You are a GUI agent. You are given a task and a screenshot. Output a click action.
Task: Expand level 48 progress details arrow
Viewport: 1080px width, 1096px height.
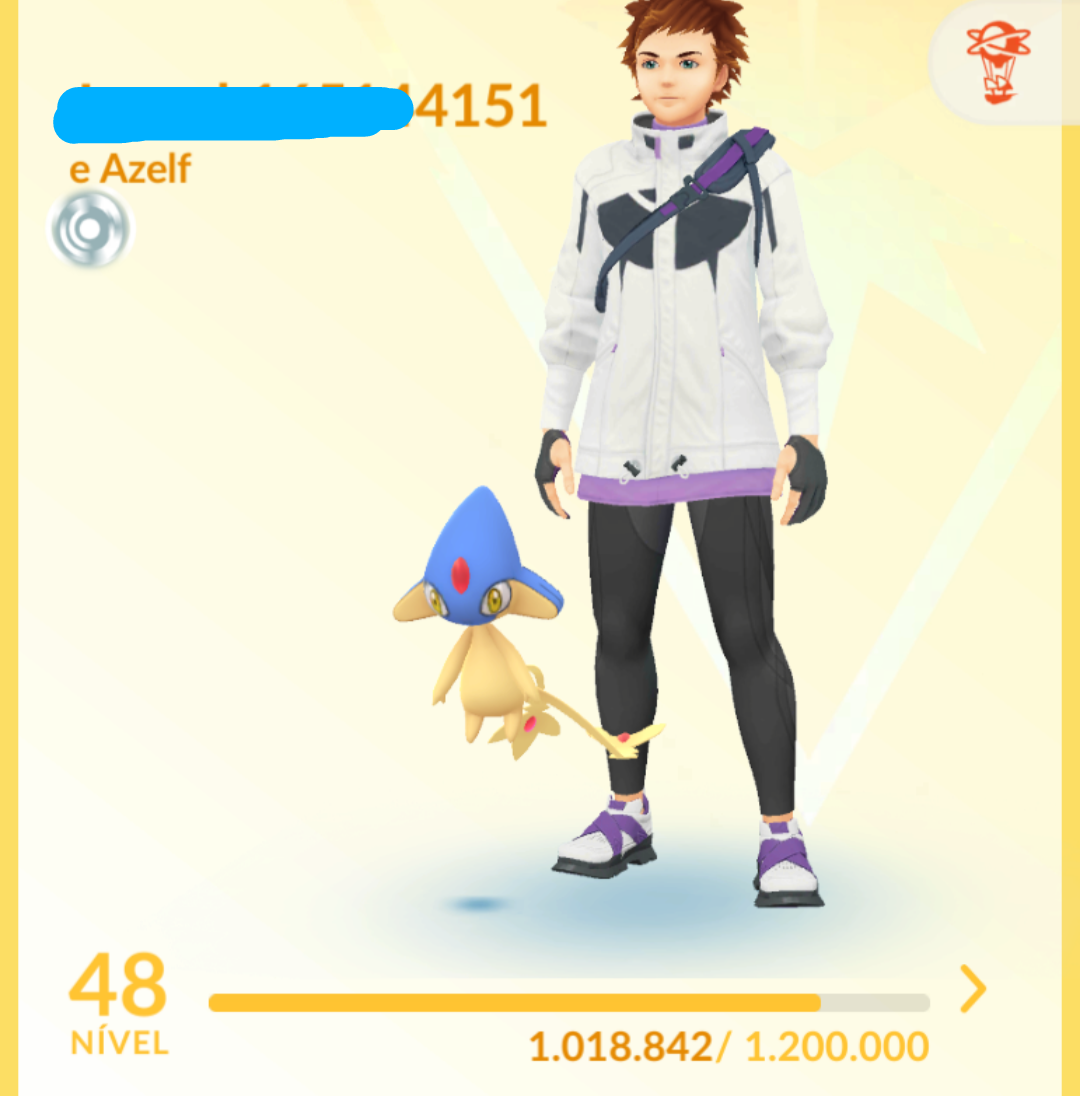(973, 990)
